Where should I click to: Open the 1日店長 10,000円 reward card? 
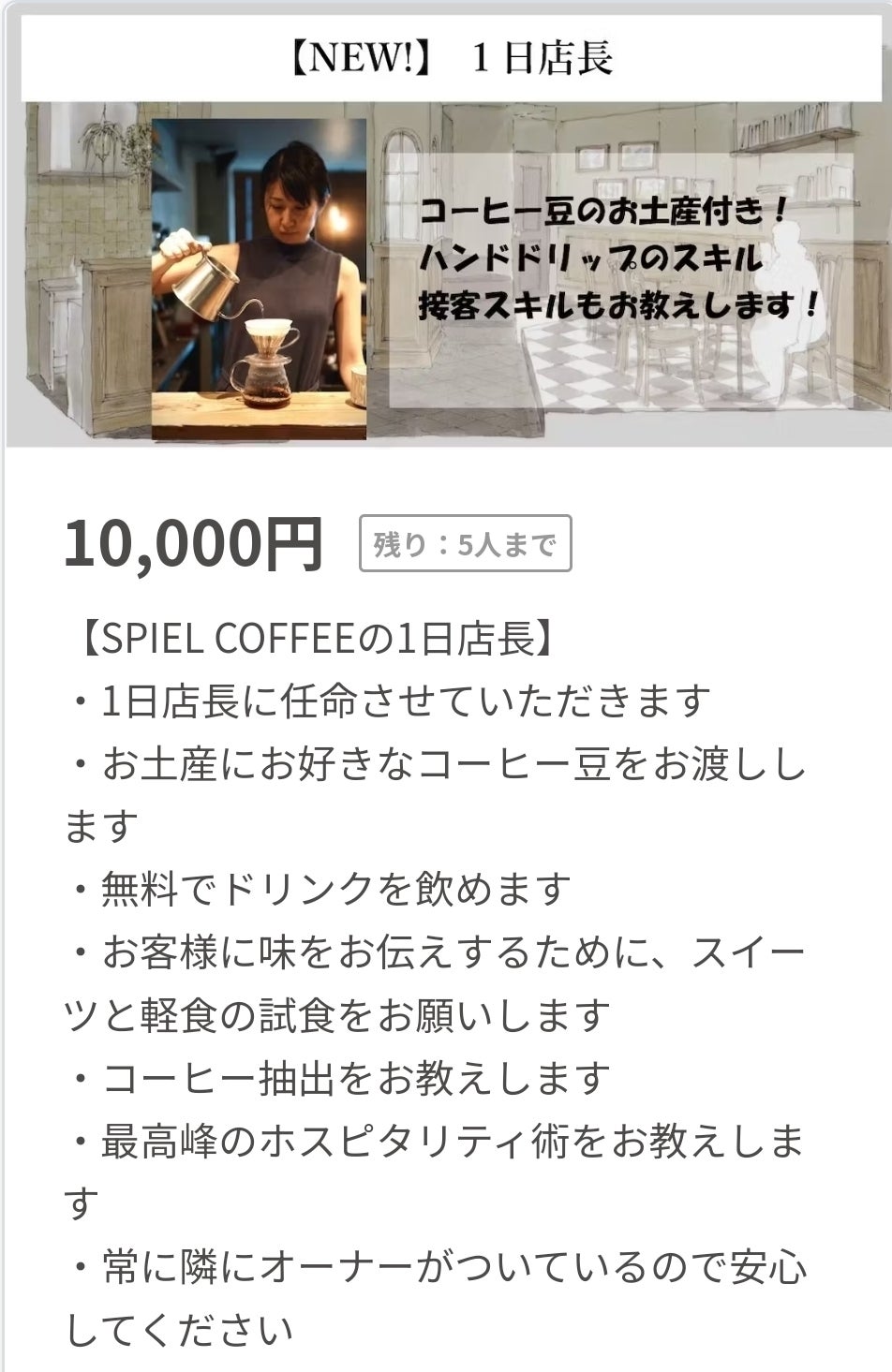coord(446,272)
